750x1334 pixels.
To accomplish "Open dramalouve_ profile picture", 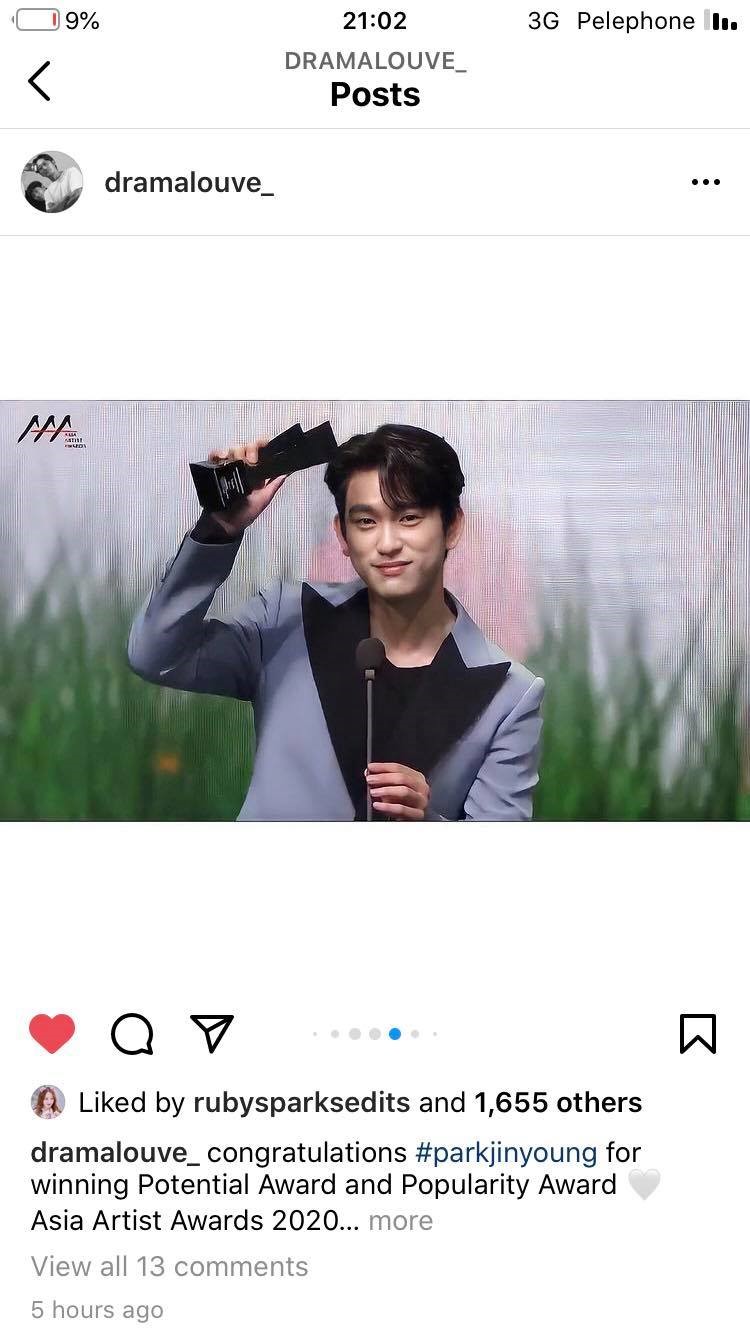I will 52,182.
